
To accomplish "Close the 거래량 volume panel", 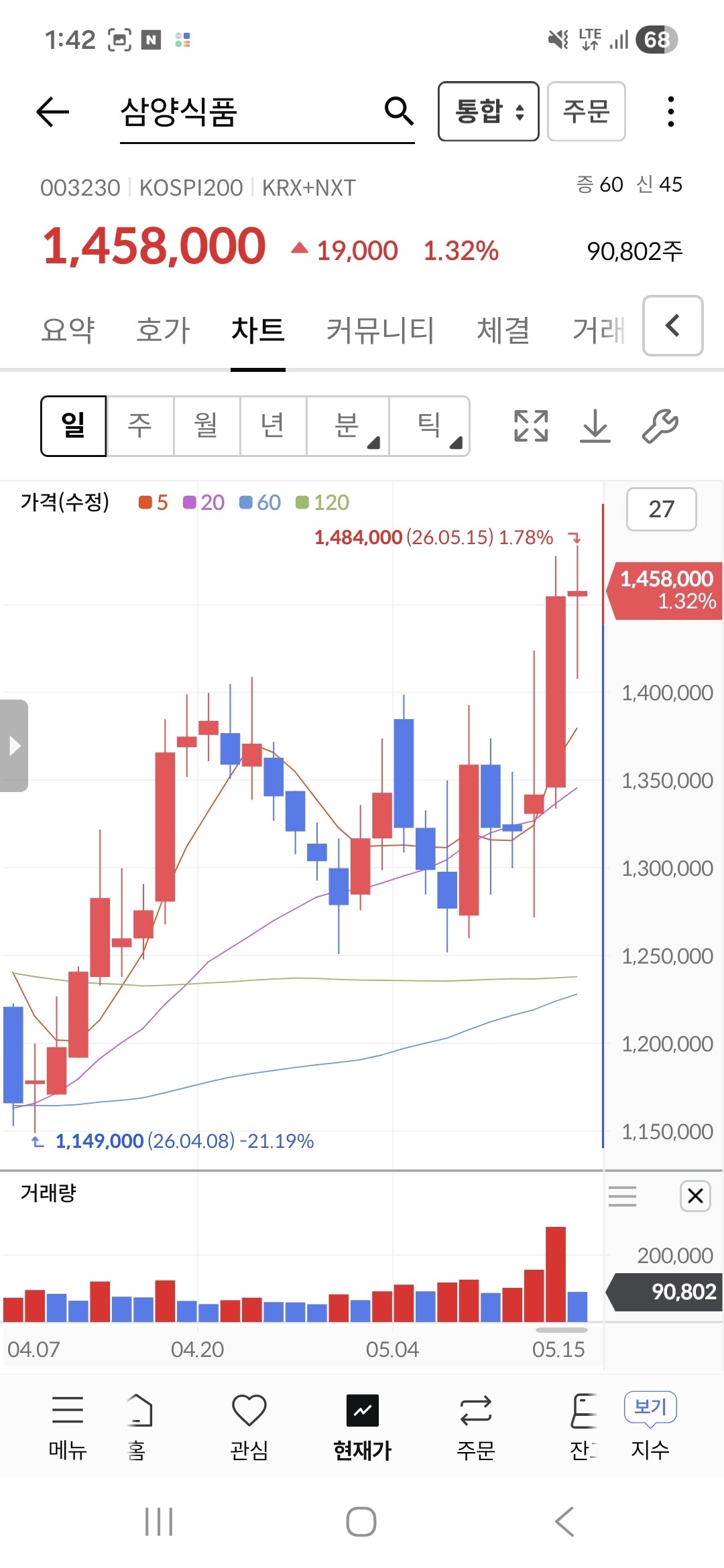I will (695, 1195).
